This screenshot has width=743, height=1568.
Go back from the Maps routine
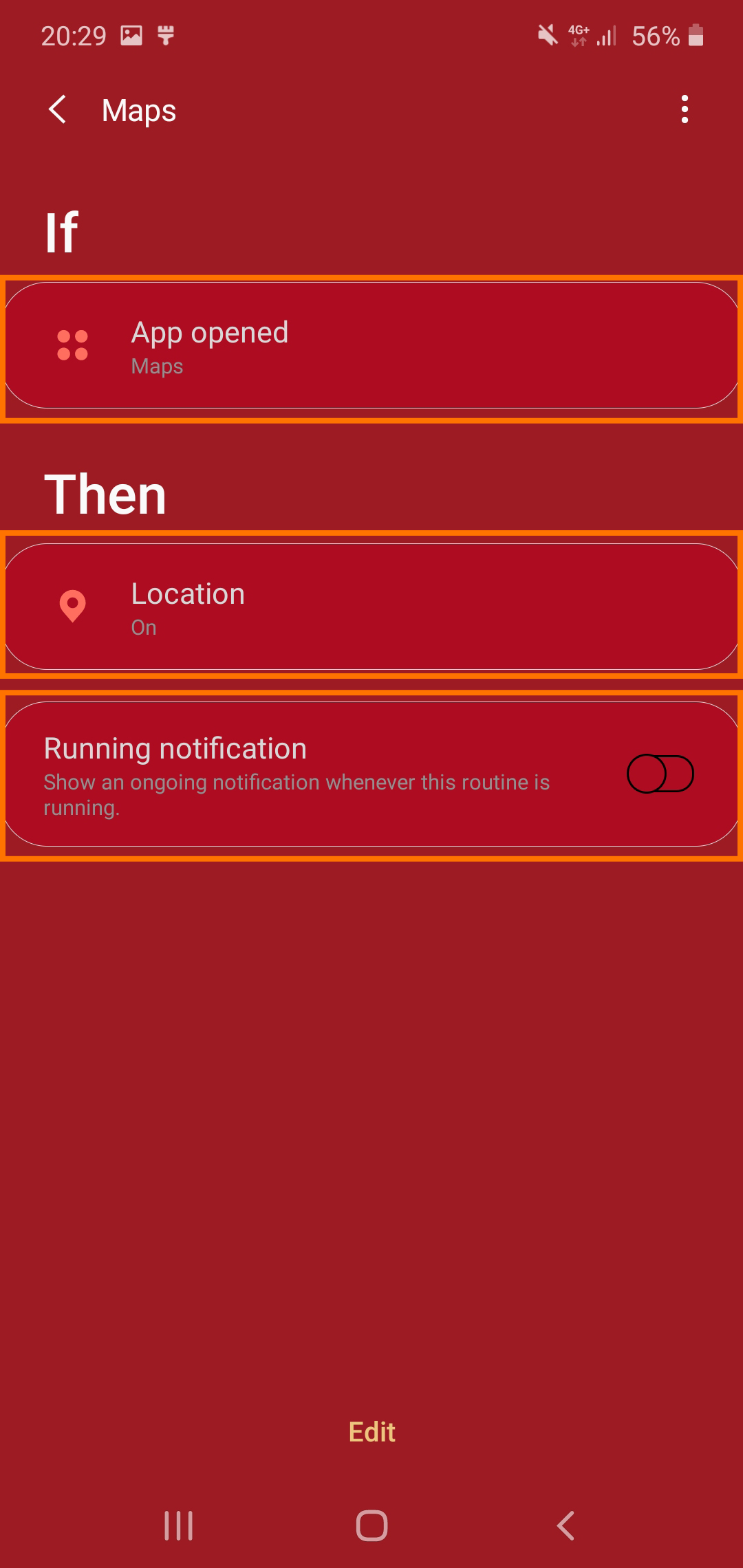58,110
